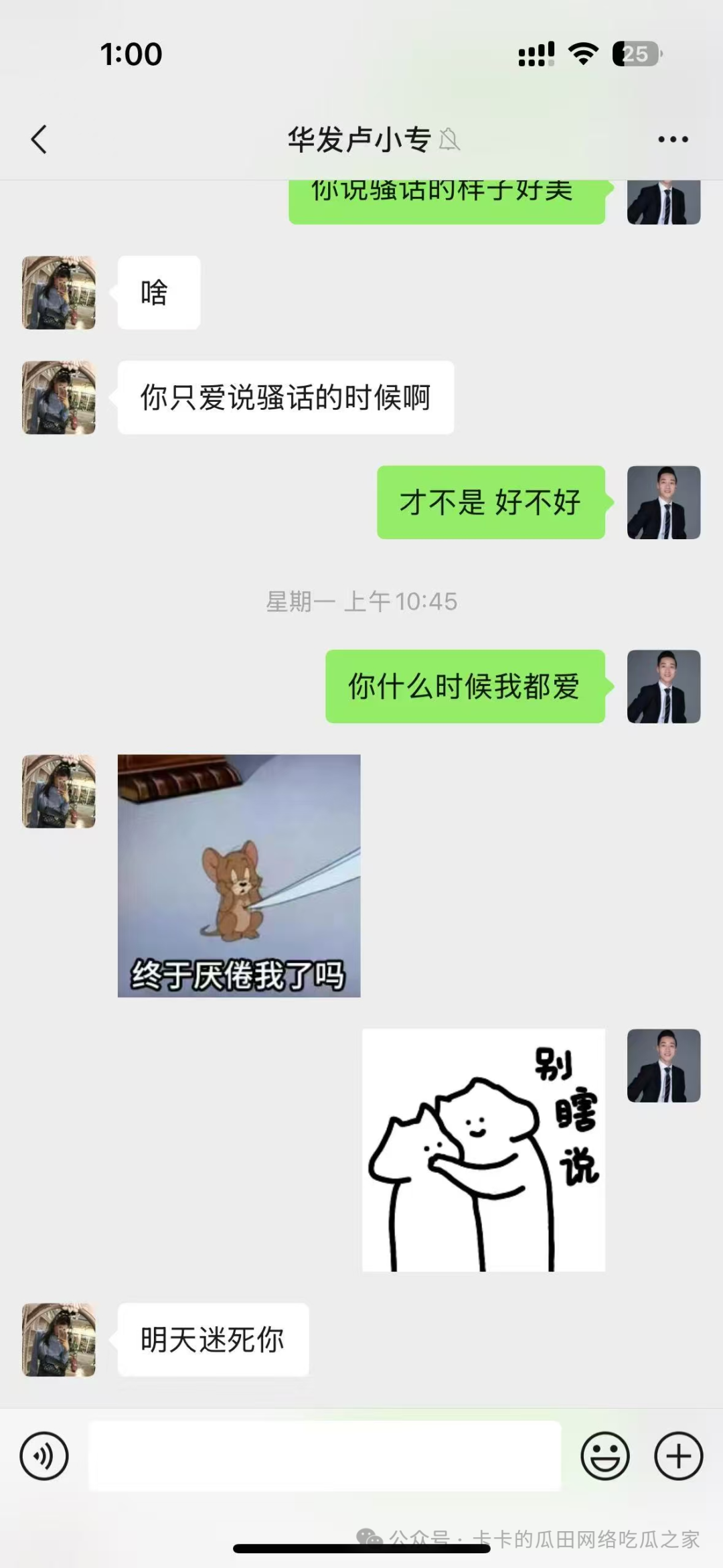723x1568 pixels.
Task: View the 别瞎说 hugging cats sticker
Action: click(x=483, y=1150)
